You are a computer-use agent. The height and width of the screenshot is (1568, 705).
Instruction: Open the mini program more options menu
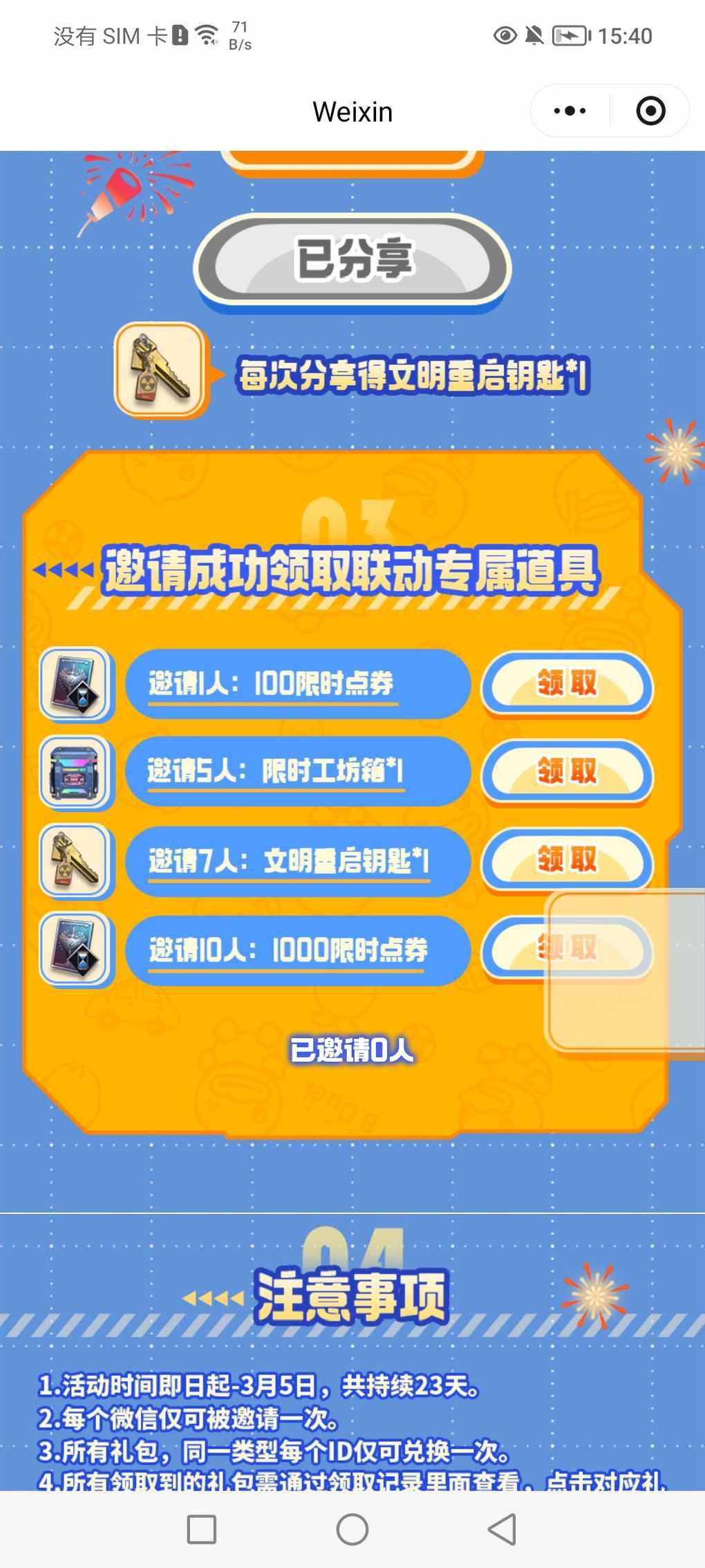pos(570,111)
